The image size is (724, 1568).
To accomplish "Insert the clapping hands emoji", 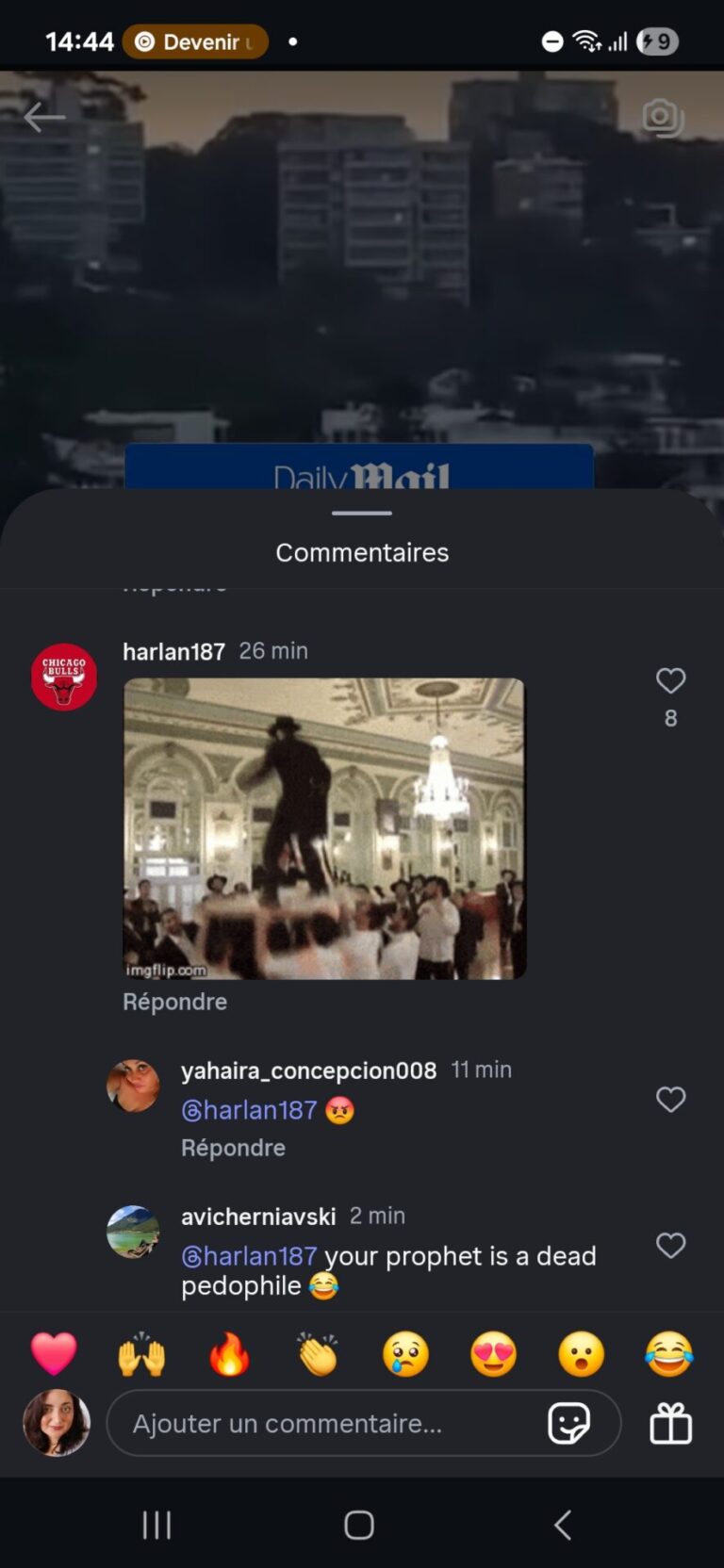I will (x=318, y=1354).
